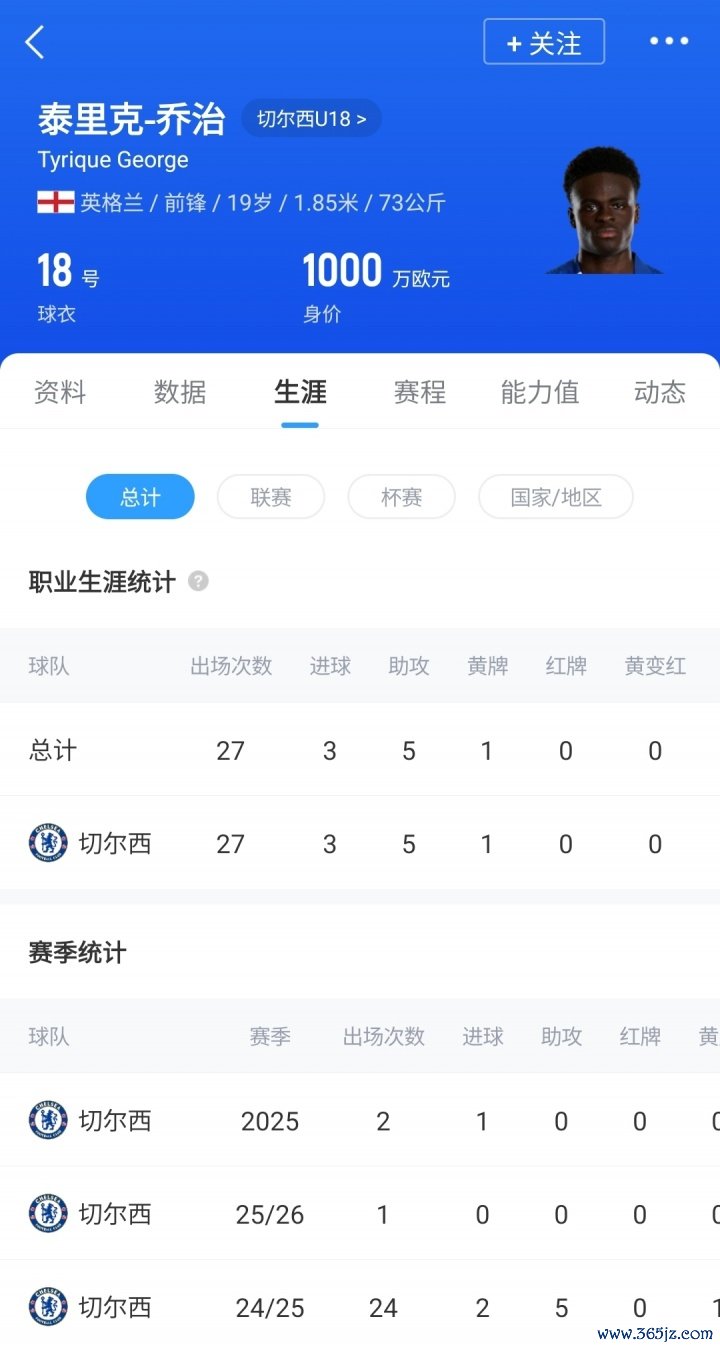Image resolution: width=720 pixels, height=1349 pixels.
Task: Open the 切尔西 row in career stats
Action: tap(360, 843)
